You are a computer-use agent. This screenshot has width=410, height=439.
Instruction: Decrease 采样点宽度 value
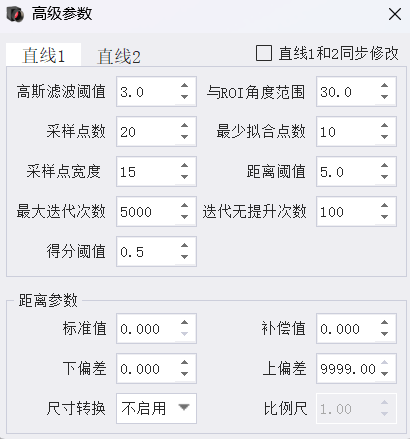click(x=184, y=177)
